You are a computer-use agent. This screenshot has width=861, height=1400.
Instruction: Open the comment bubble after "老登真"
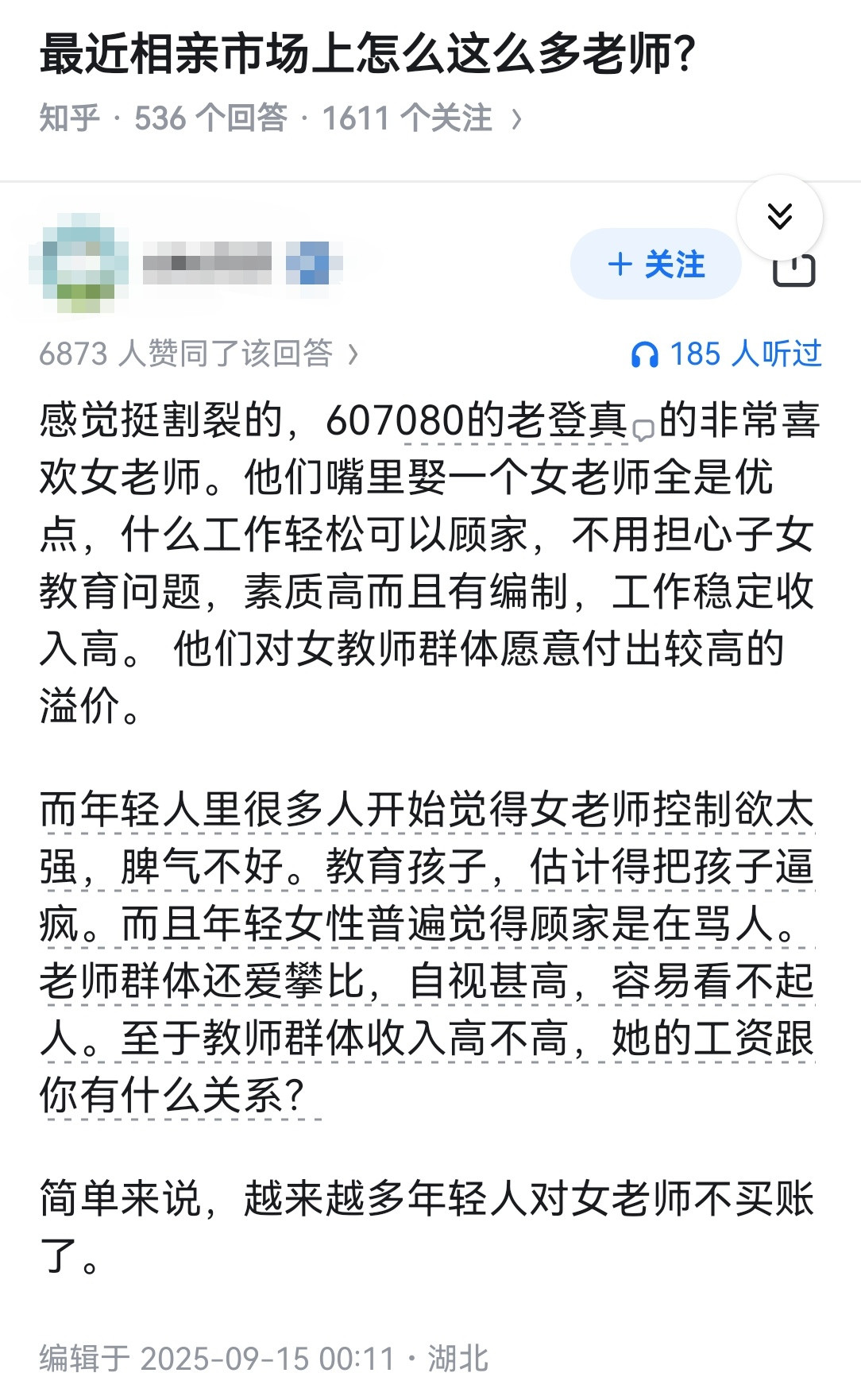click(645, 429)
